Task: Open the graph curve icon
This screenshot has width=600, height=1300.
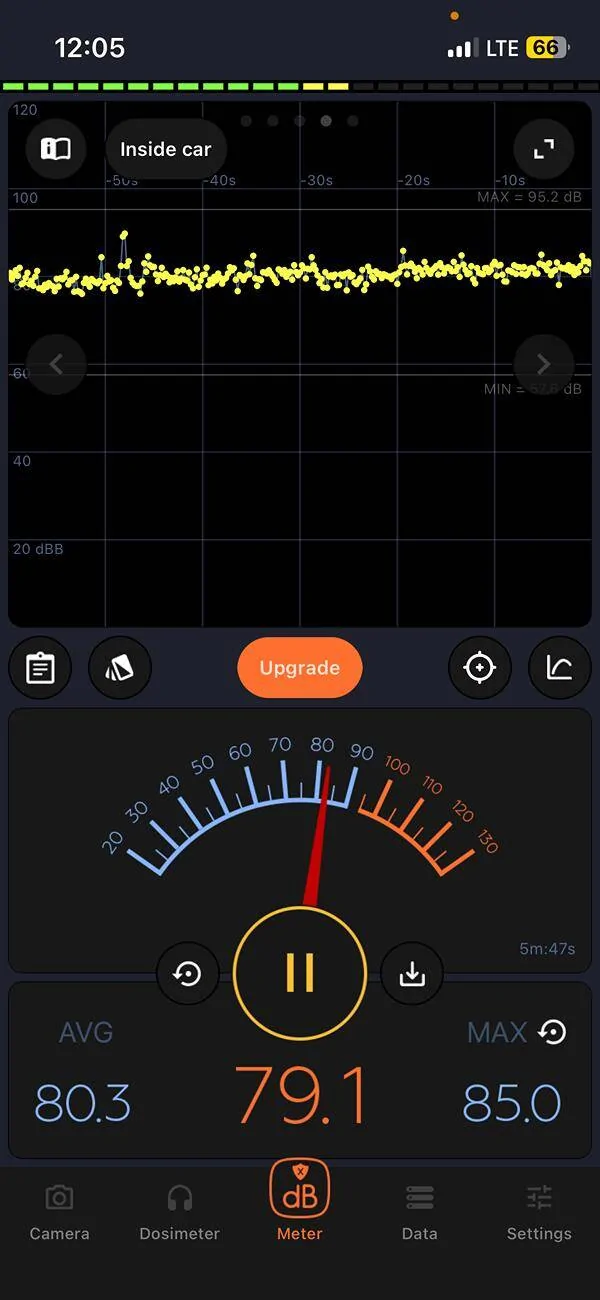Action: point(560,668)
